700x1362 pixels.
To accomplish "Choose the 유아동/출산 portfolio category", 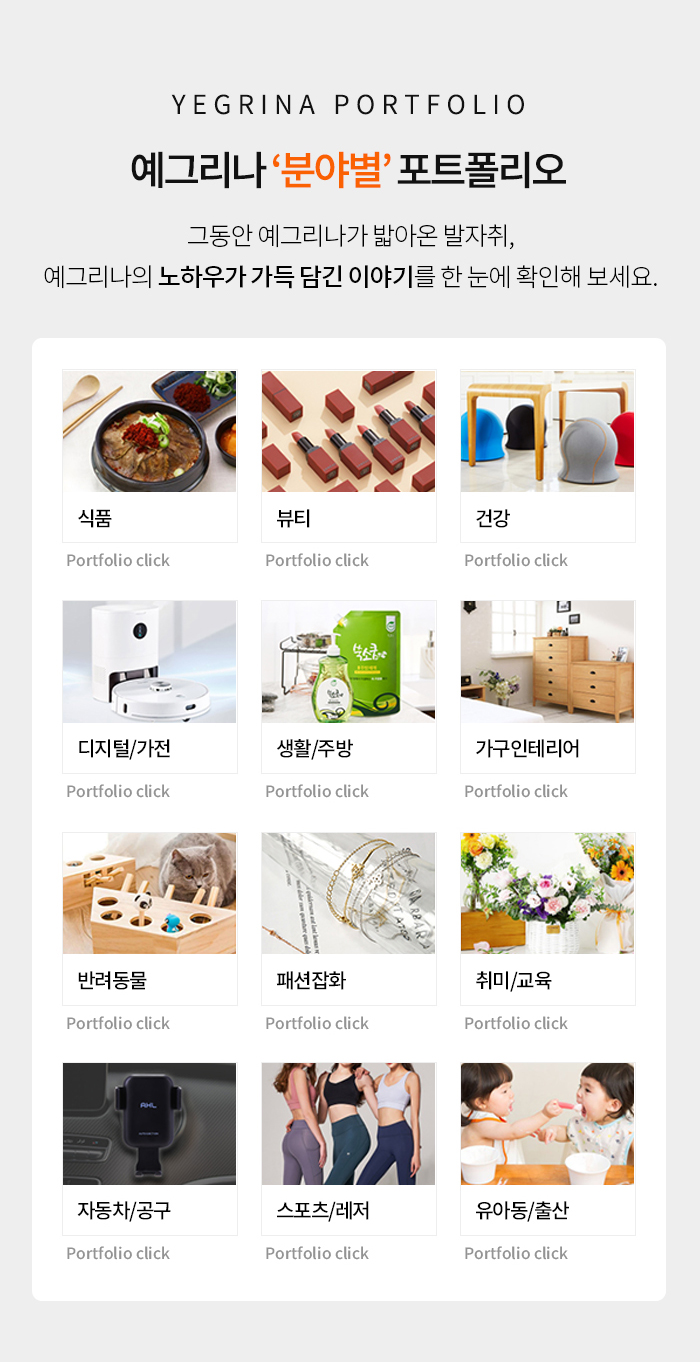I will (548, 1149).
